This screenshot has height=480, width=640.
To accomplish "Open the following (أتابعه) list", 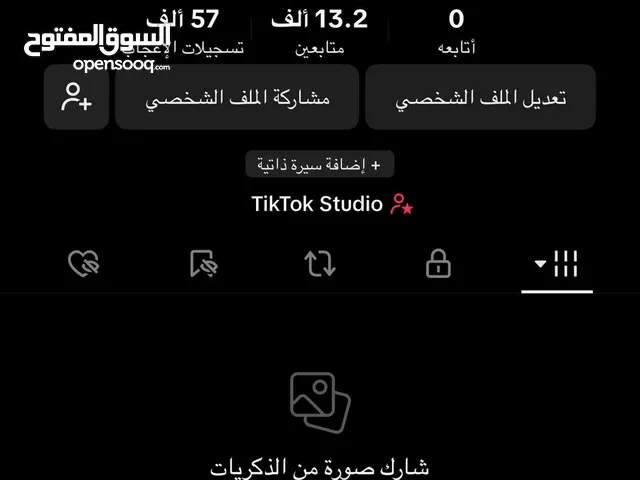I will 456,32.
